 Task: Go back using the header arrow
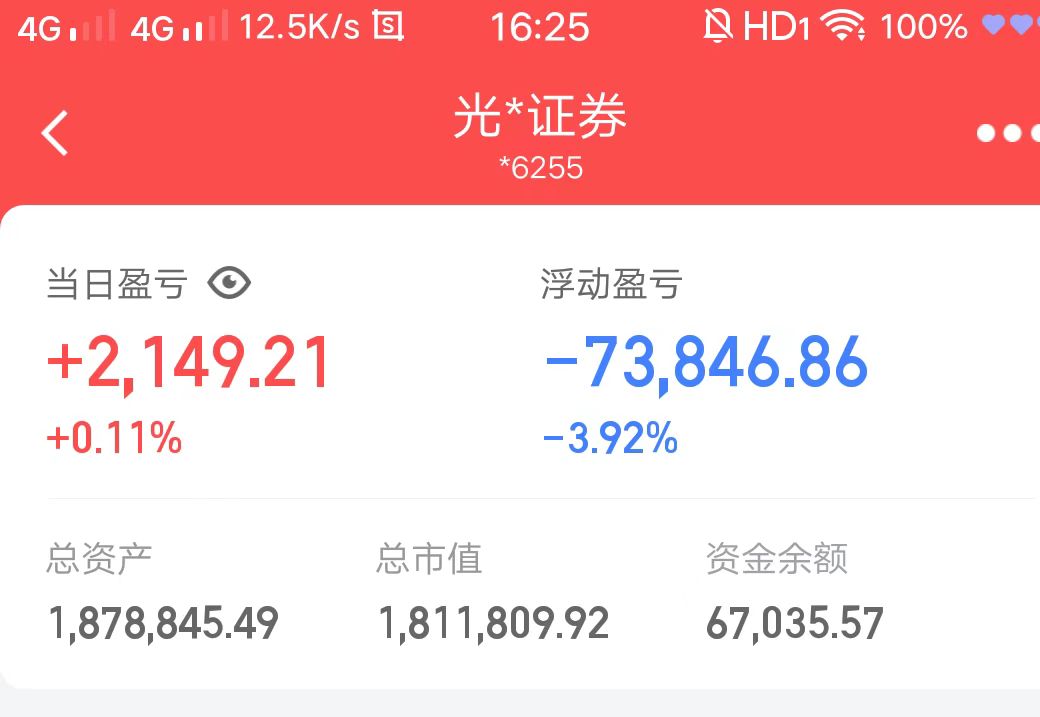(54, 133)
